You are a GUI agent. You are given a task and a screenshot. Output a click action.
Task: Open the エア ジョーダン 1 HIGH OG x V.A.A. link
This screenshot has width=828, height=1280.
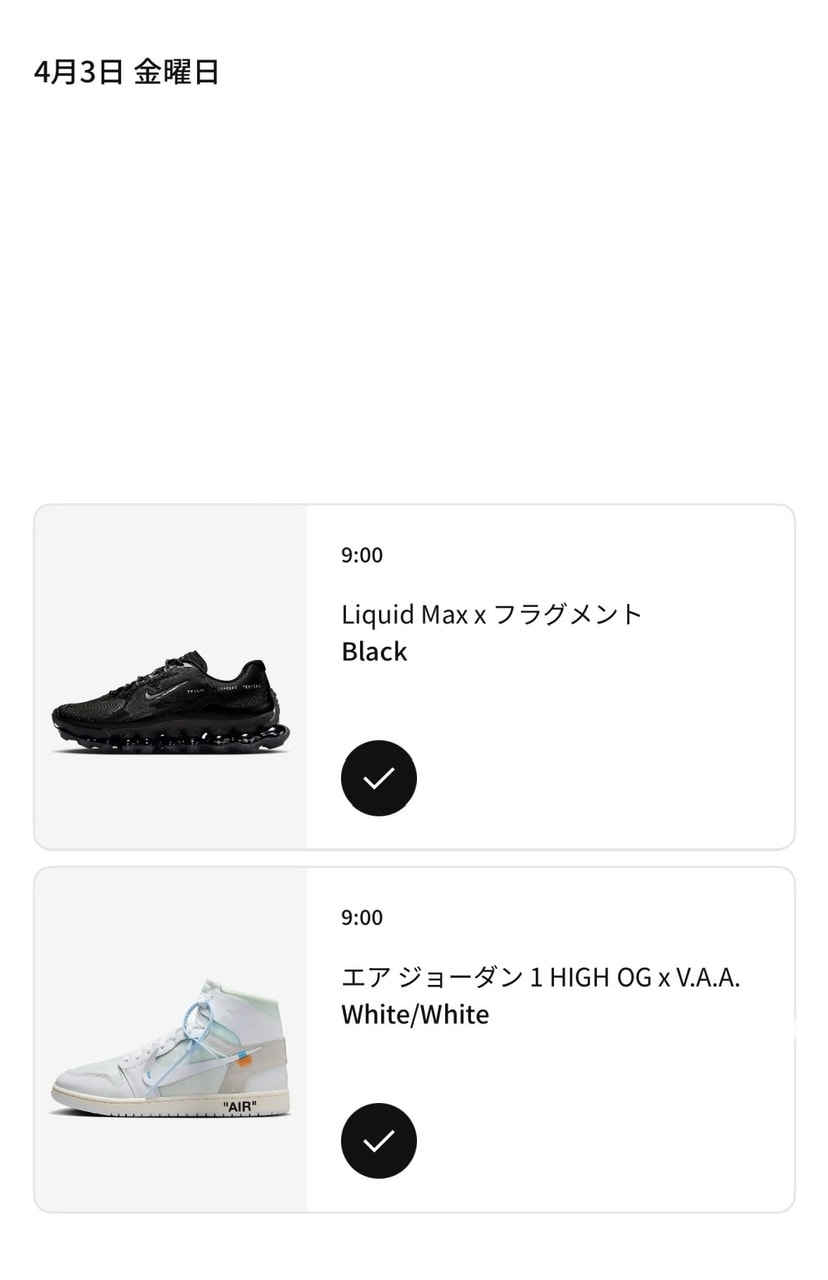click(x=542, y=977)
